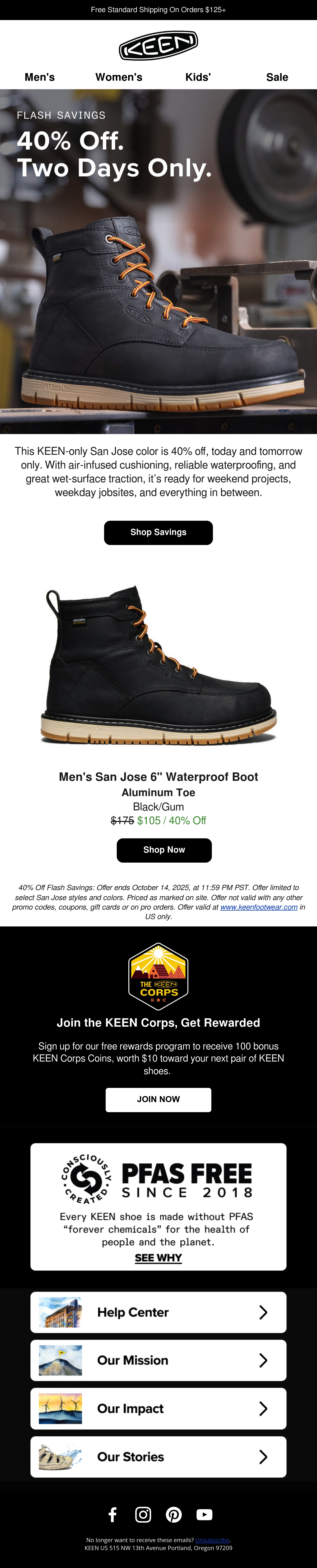This screenshot has width=317, height=1568.
Task: Tap the Shop Savings button
Action: 158,533
